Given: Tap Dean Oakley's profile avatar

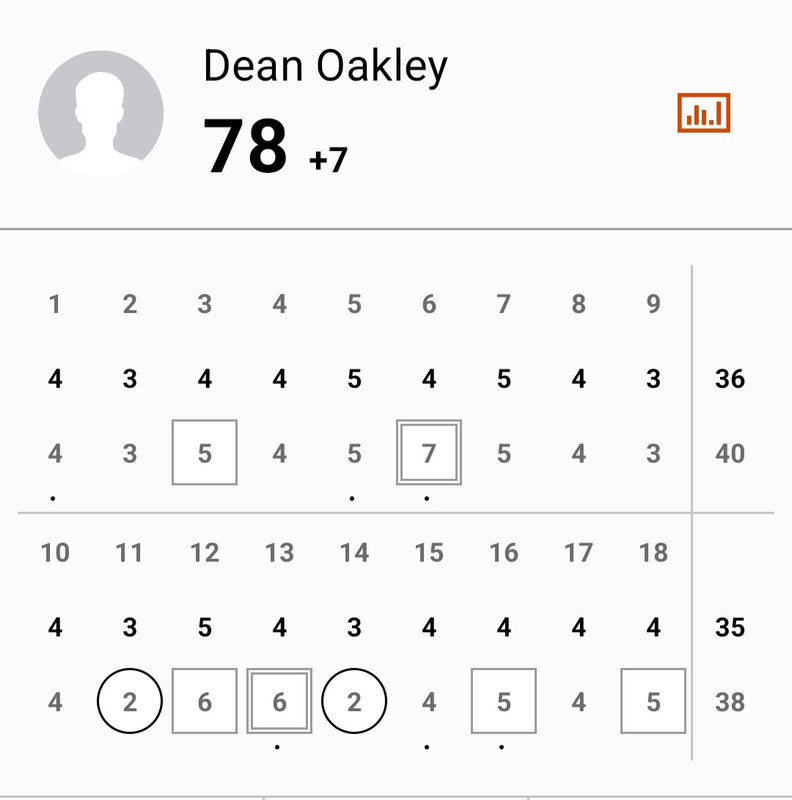Looking at the screenshot, I should pos(100,113).
